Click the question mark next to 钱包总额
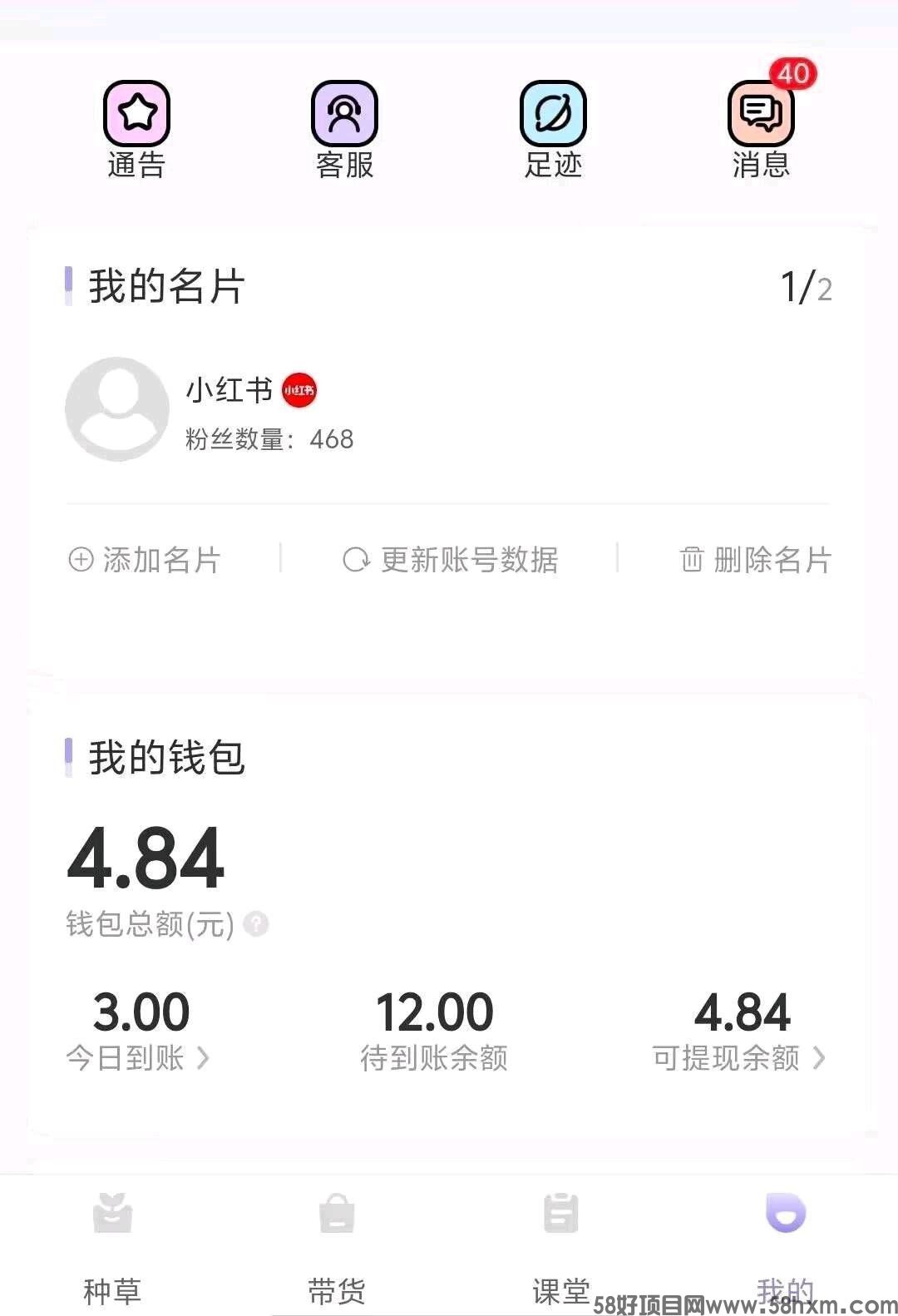 coord(259,922)
